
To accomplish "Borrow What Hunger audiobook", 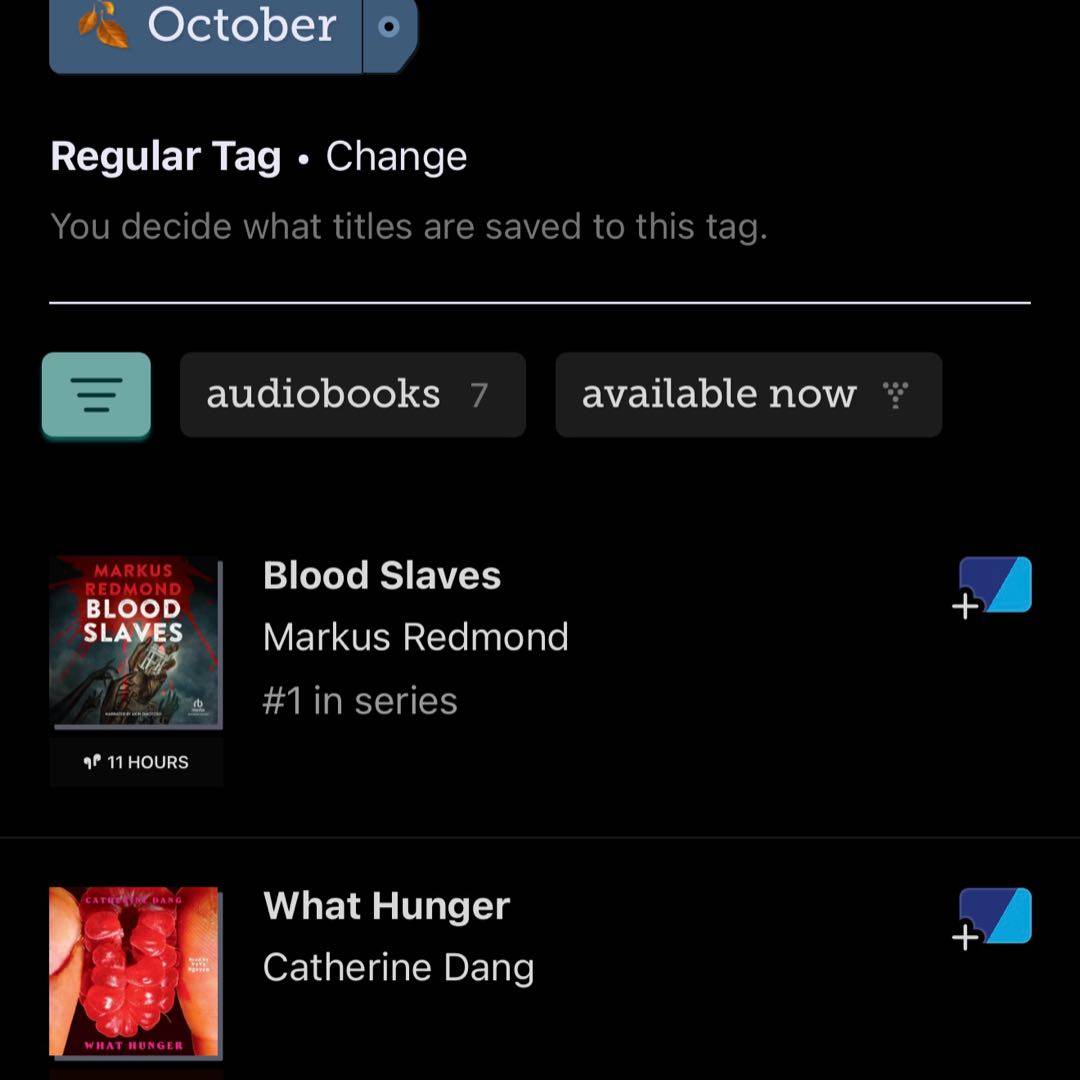I will [x=992, y=919].
